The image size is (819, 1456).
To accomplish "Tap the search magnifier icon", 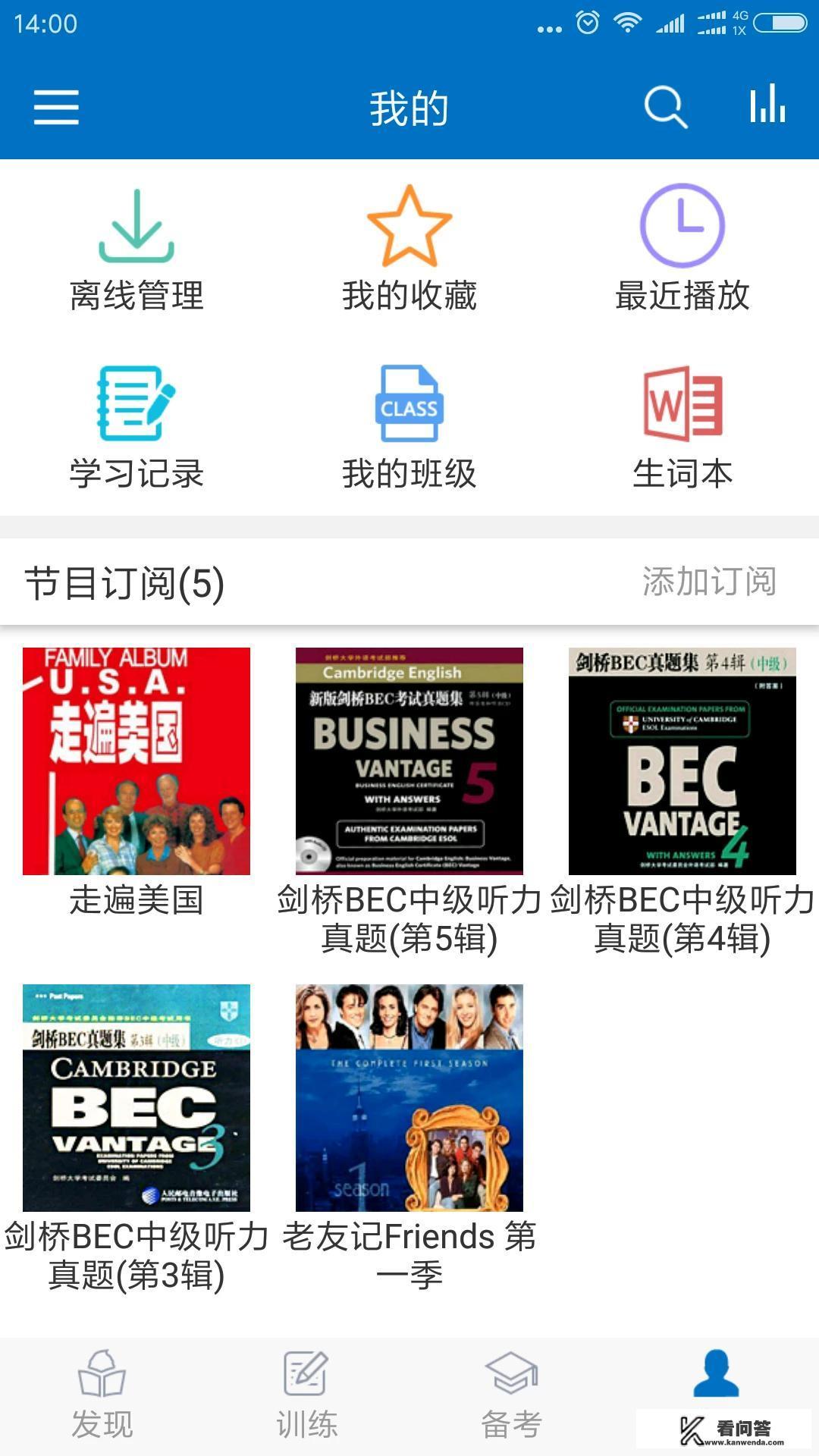I will (664, 108).
